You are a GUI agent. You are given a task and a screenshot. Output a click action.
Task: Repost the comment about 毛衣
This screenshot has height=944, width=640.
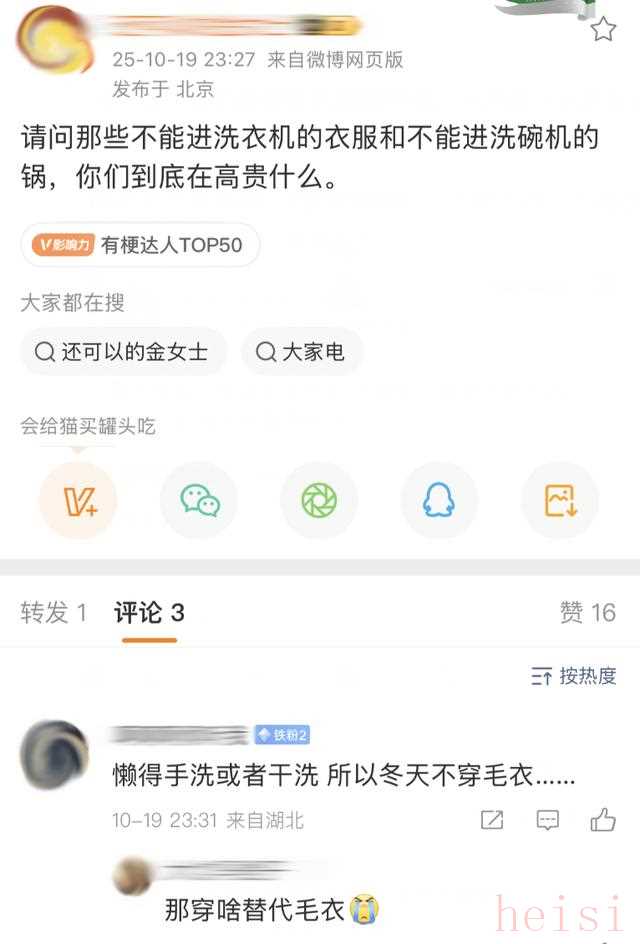click(x=492, y=821)
